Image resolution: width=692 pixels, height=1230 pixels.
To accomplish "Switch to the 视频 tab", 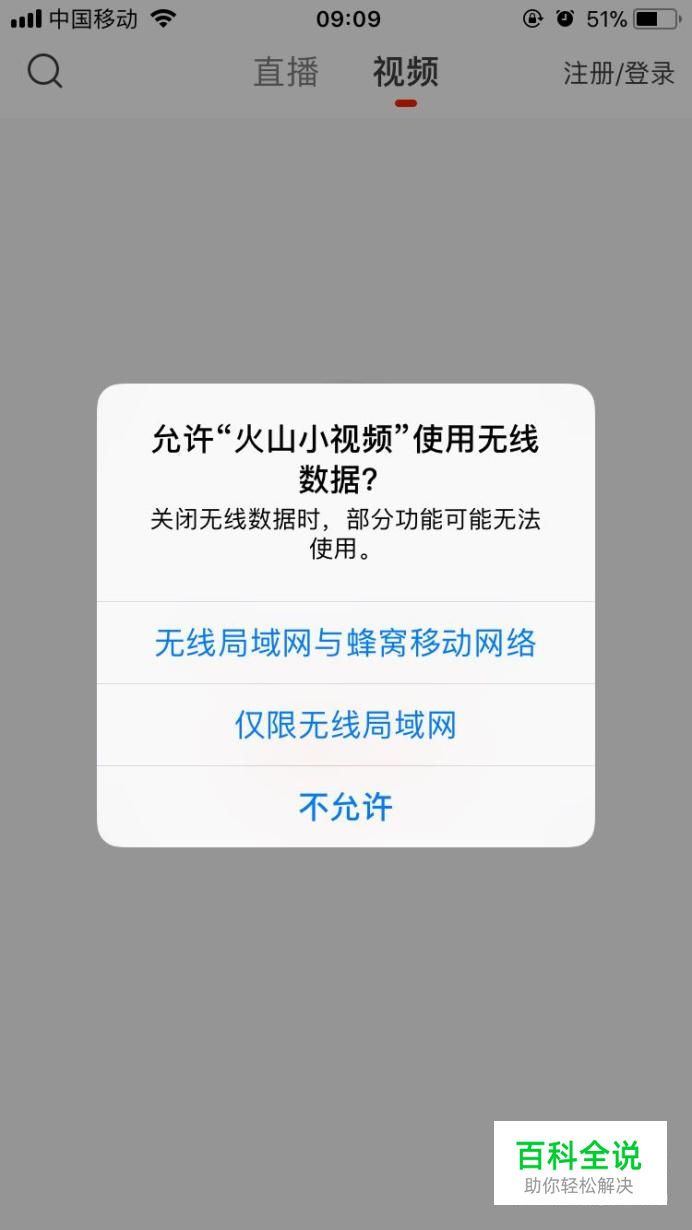I will click(405, 72).
